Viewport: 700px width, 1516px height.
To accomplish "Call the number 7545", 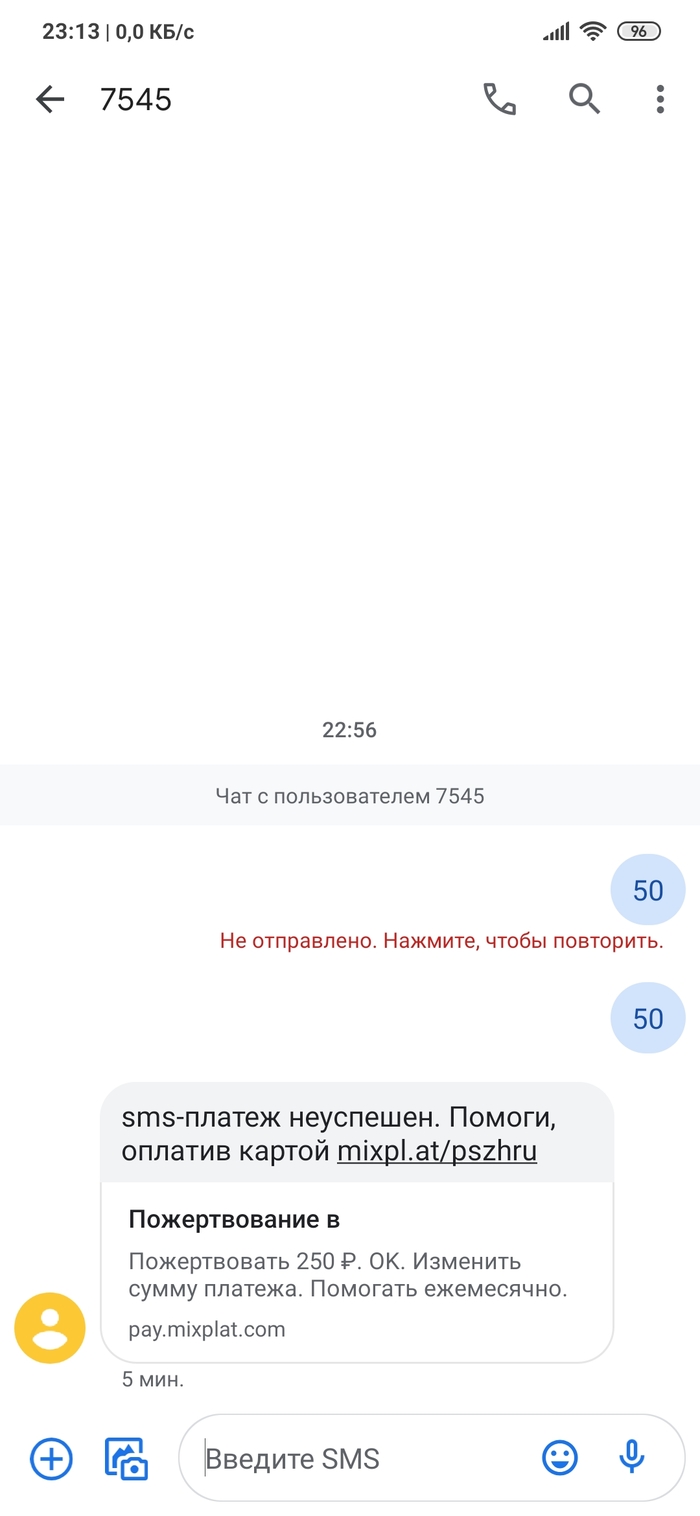I will click(499, 99).
